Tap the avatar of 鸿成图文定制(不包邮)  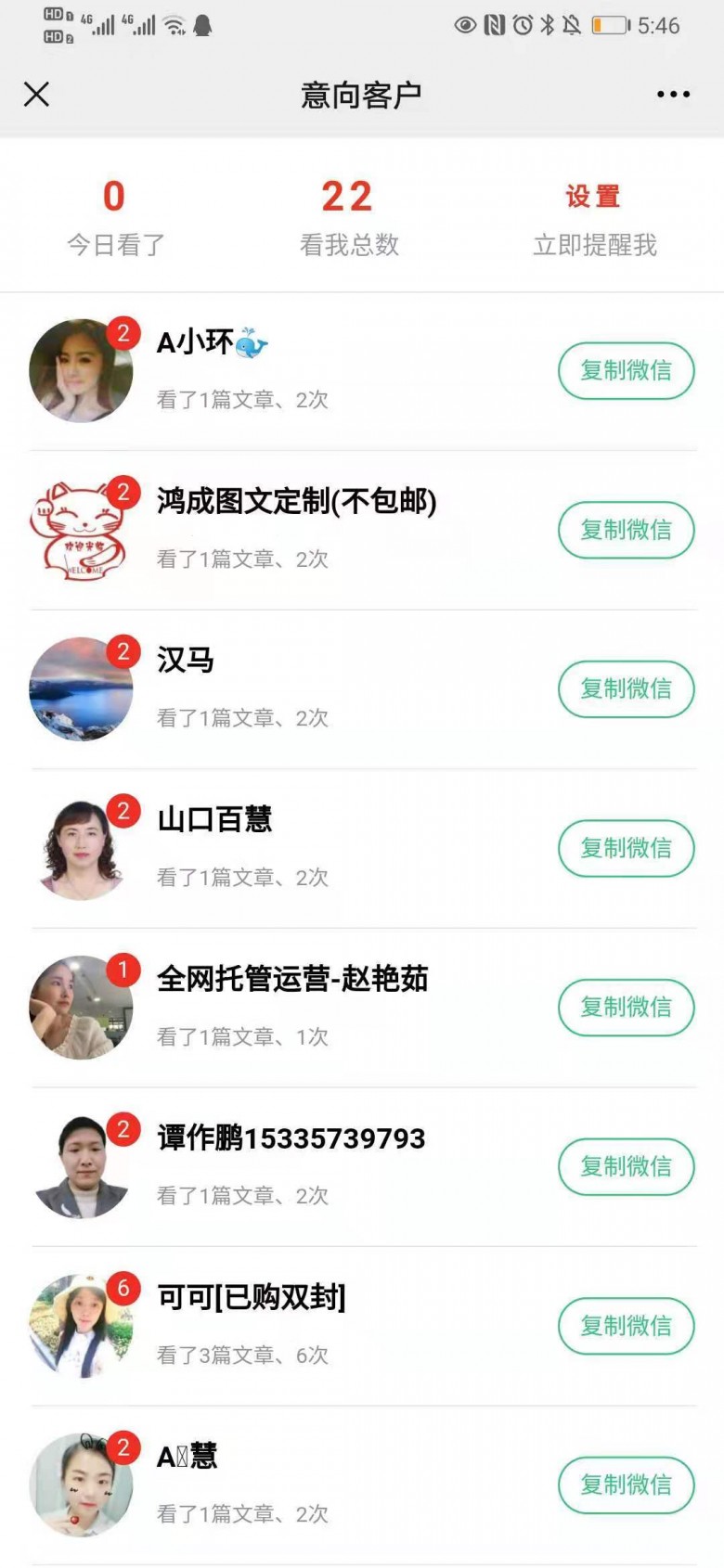click(81, 530)
